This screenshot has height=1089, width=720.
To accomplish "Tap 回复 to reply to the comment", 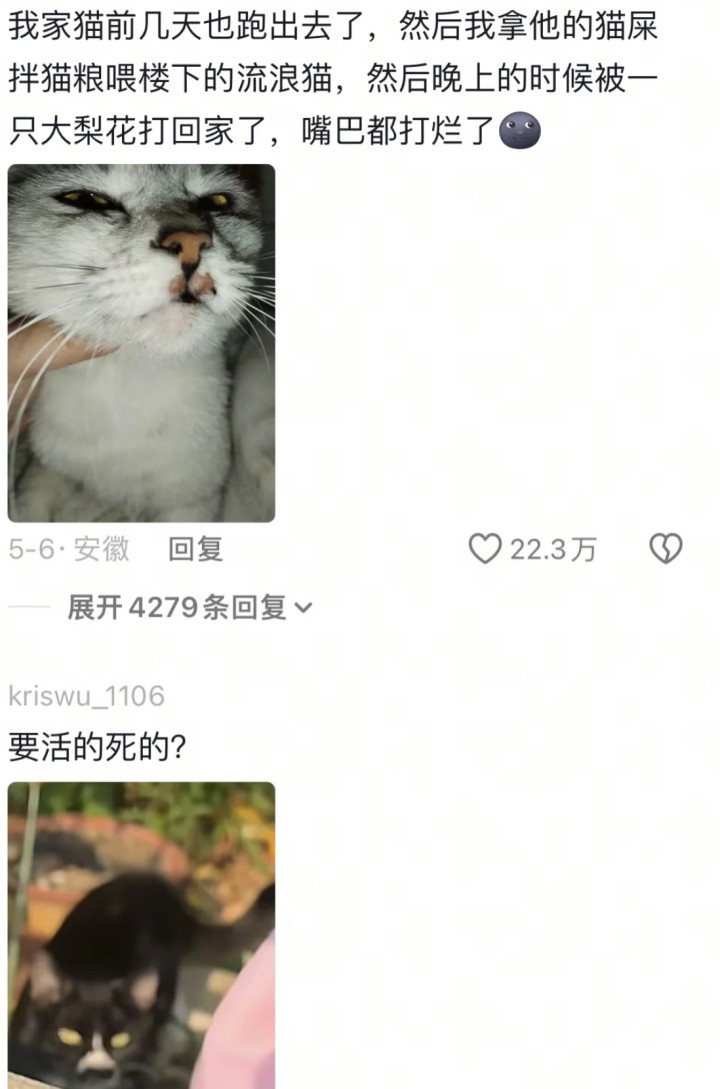I will (x=195, y=549).
